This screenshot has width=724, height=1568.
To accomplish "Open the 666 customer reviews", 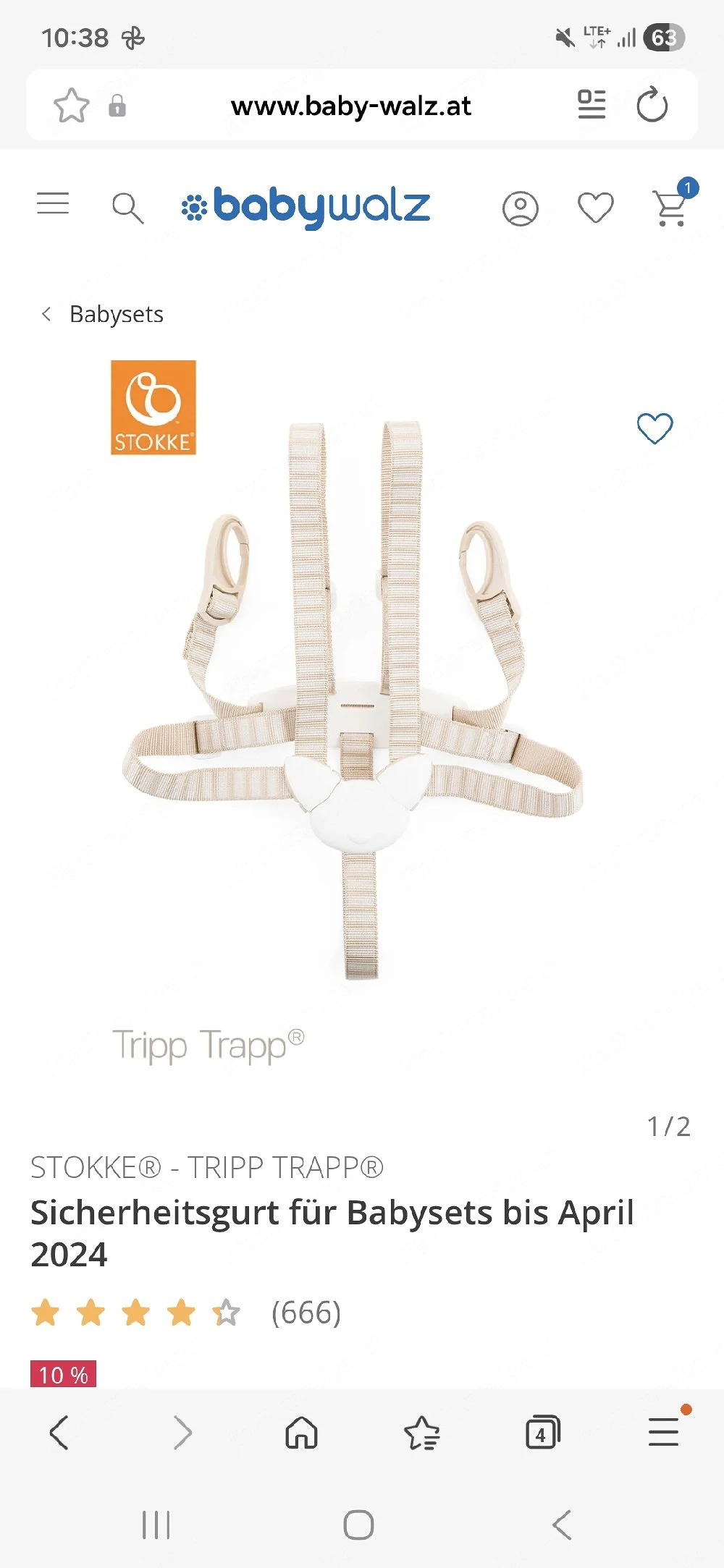I will click(x=306, y=1312).
